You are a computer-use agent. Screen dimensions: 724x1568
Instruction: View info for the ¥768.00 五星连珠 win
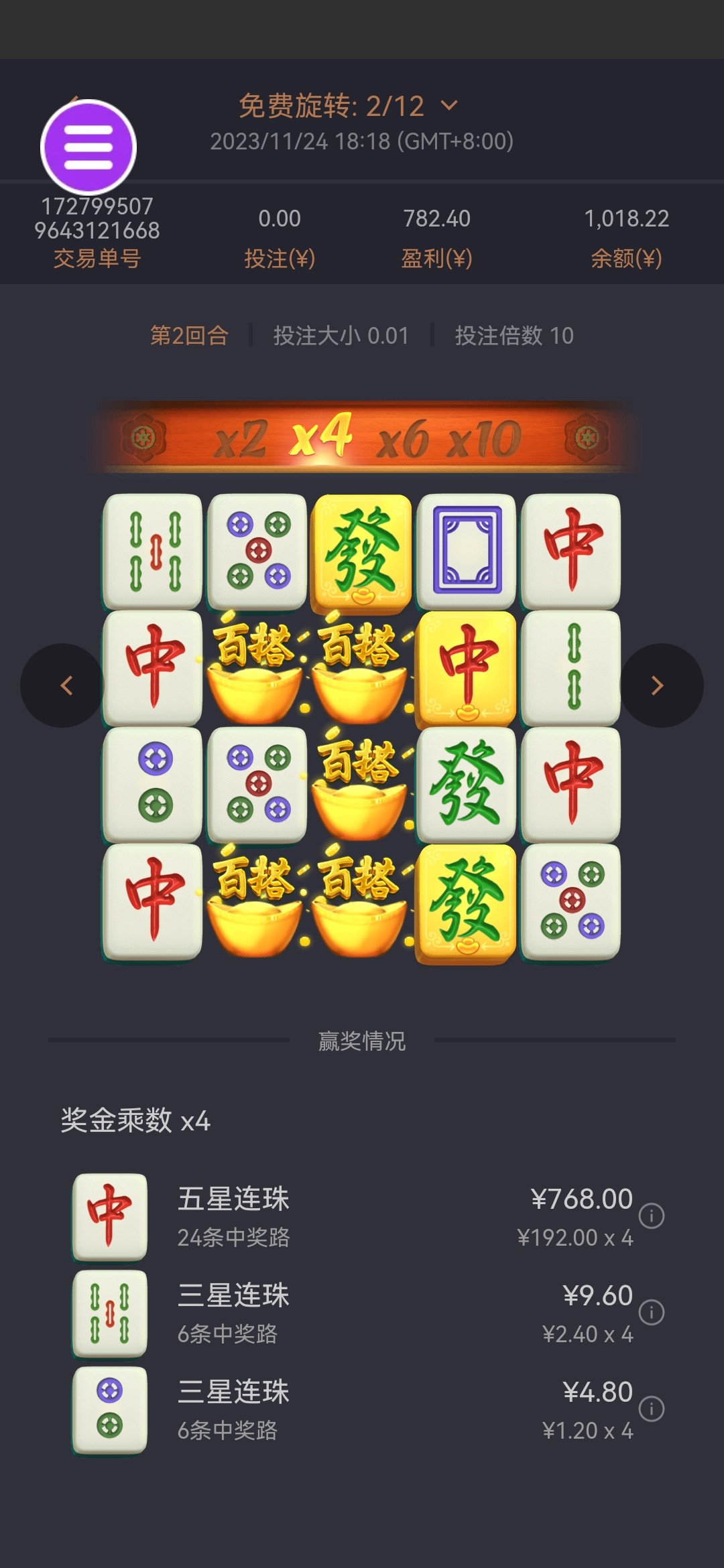pyautogui.click(x=651, y=1216)
